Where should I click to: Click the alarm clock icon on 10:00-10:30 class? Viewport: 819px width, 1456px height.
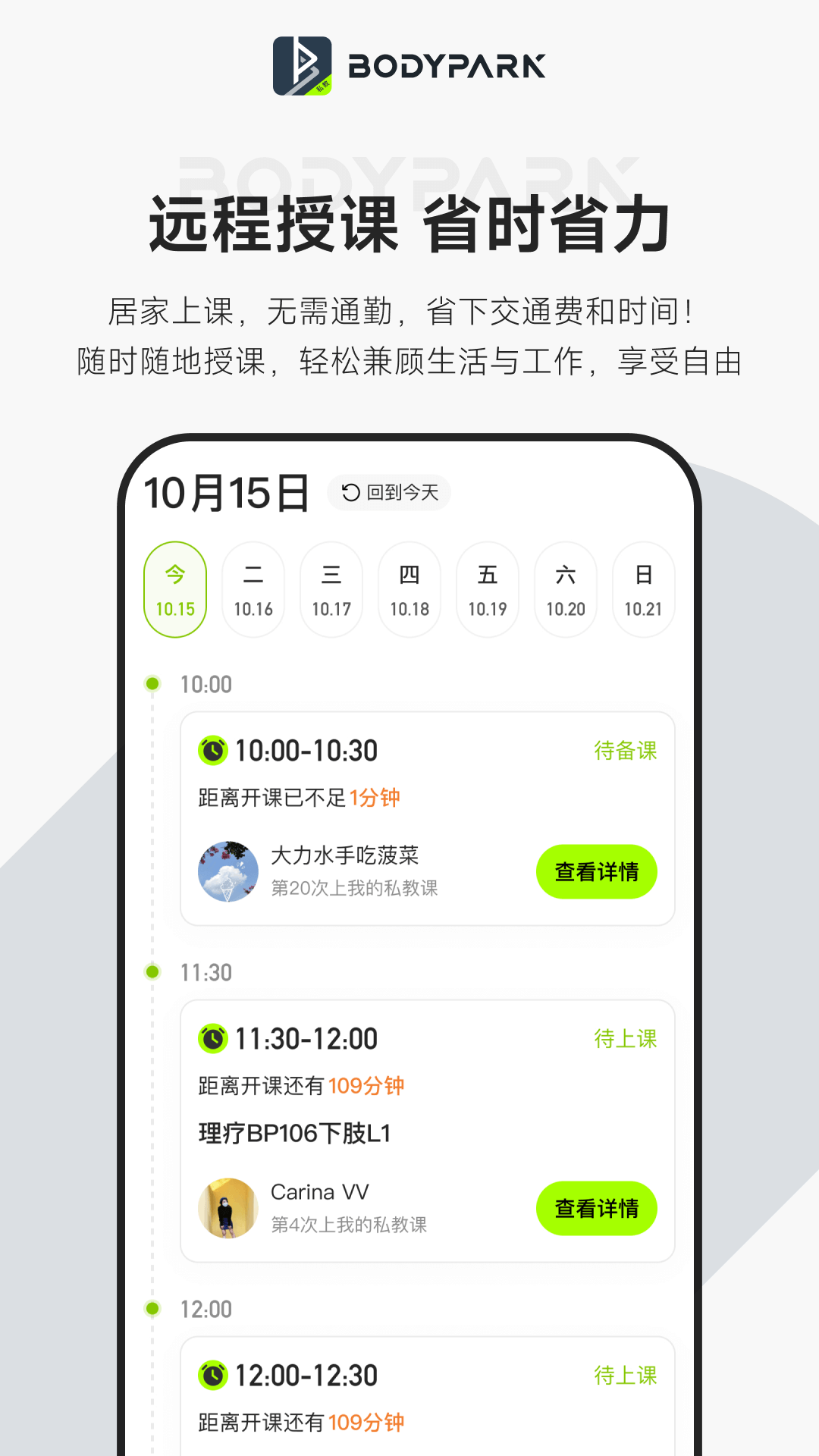(213, 749)
